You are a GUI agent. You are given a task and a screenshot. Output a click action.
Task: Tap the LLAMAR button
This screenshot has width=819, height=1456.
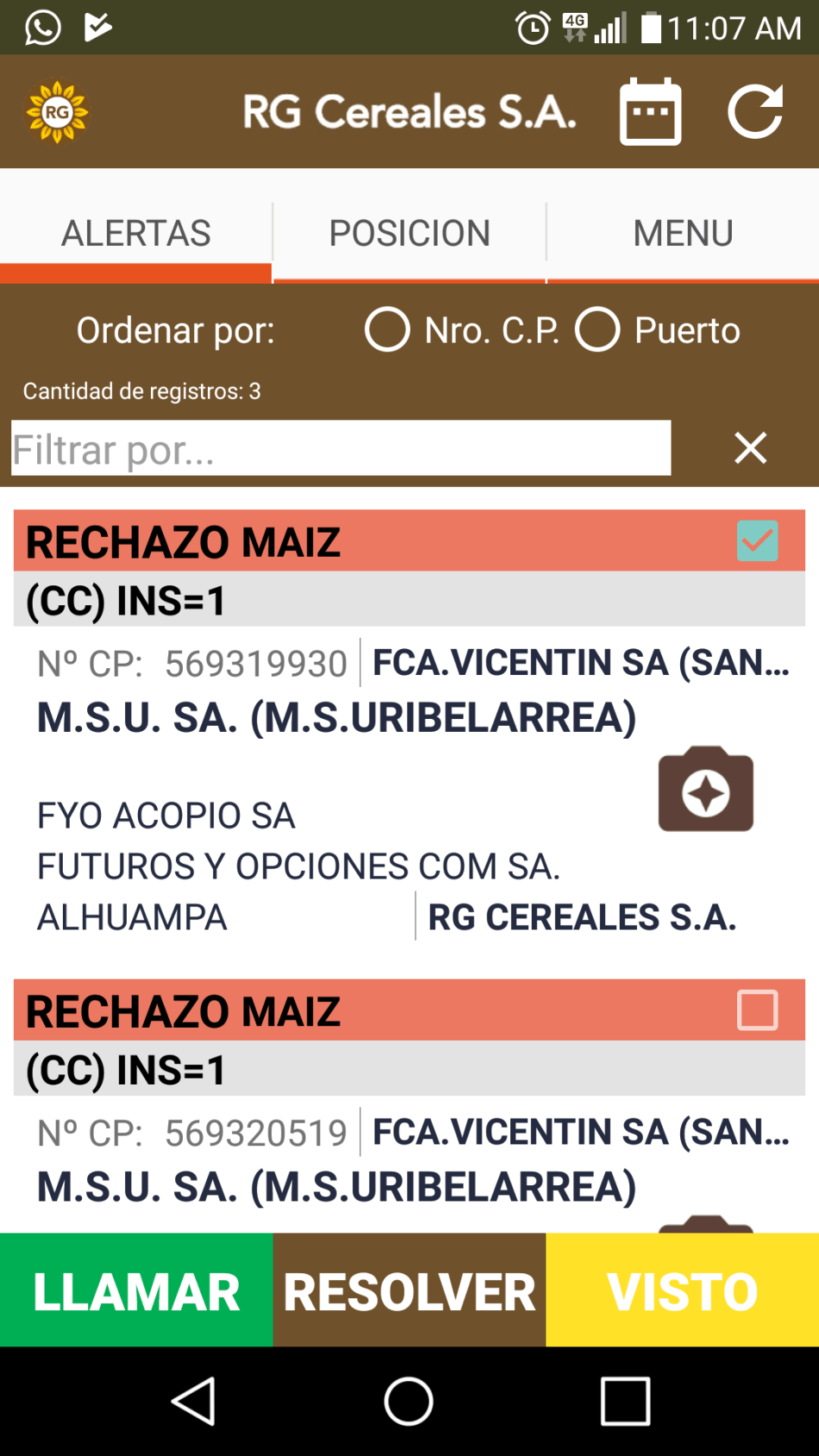[x=136, y=1290]
